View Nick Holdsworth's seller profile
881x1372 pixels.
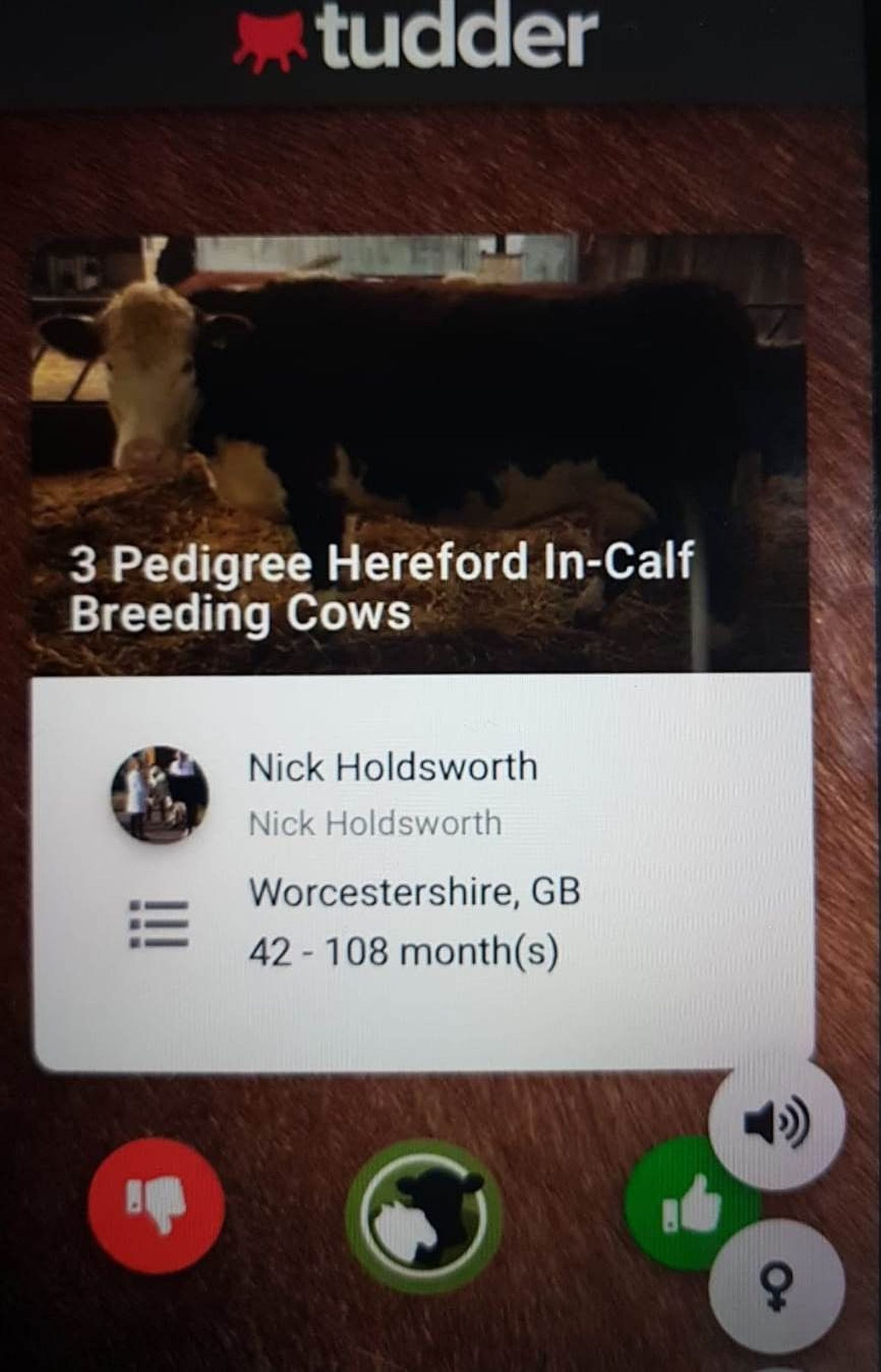pos(160,794)
